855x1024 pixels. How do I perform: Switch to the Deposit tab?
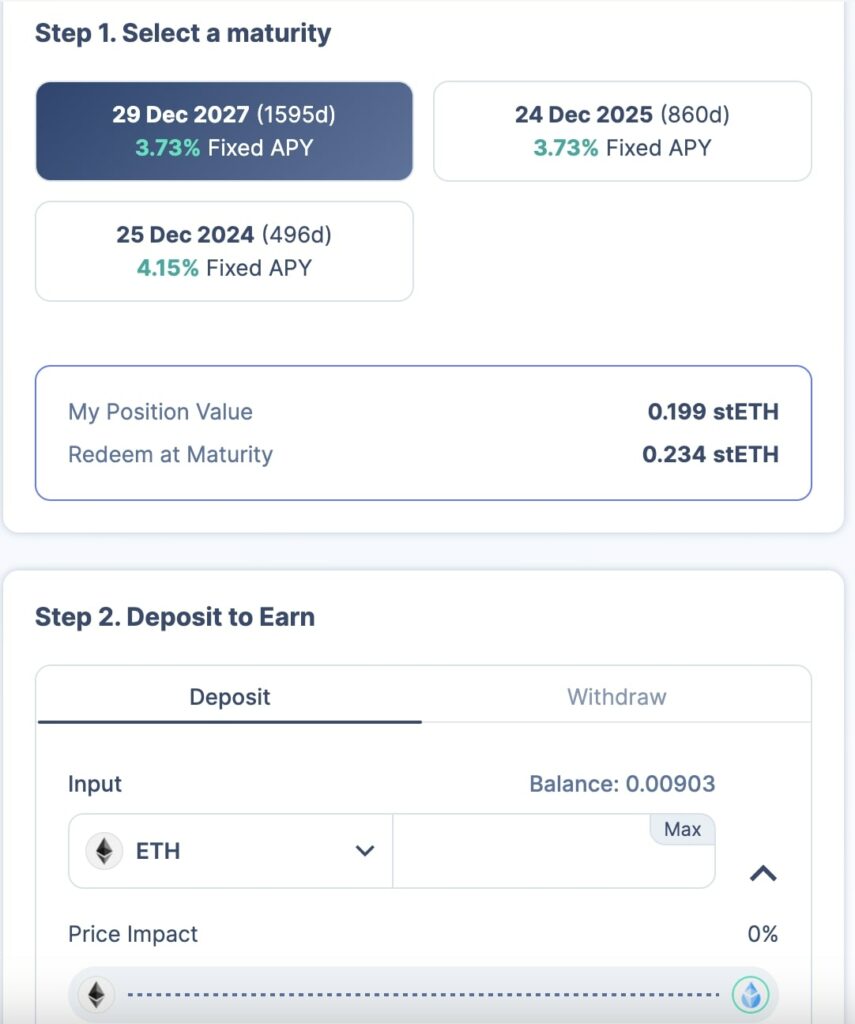229,697
